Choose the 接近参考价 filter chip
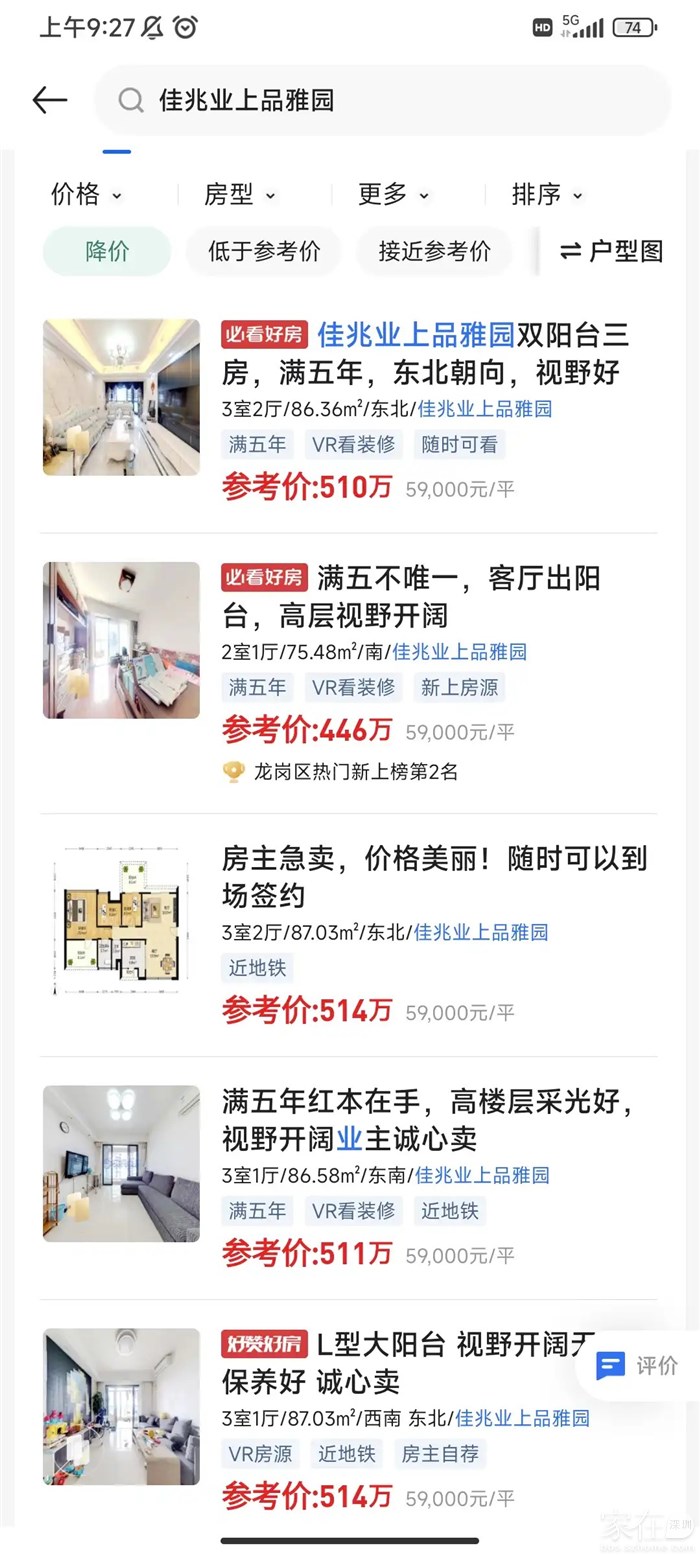The width and height of the screenshot is (700, 1555). click(434, 252)
